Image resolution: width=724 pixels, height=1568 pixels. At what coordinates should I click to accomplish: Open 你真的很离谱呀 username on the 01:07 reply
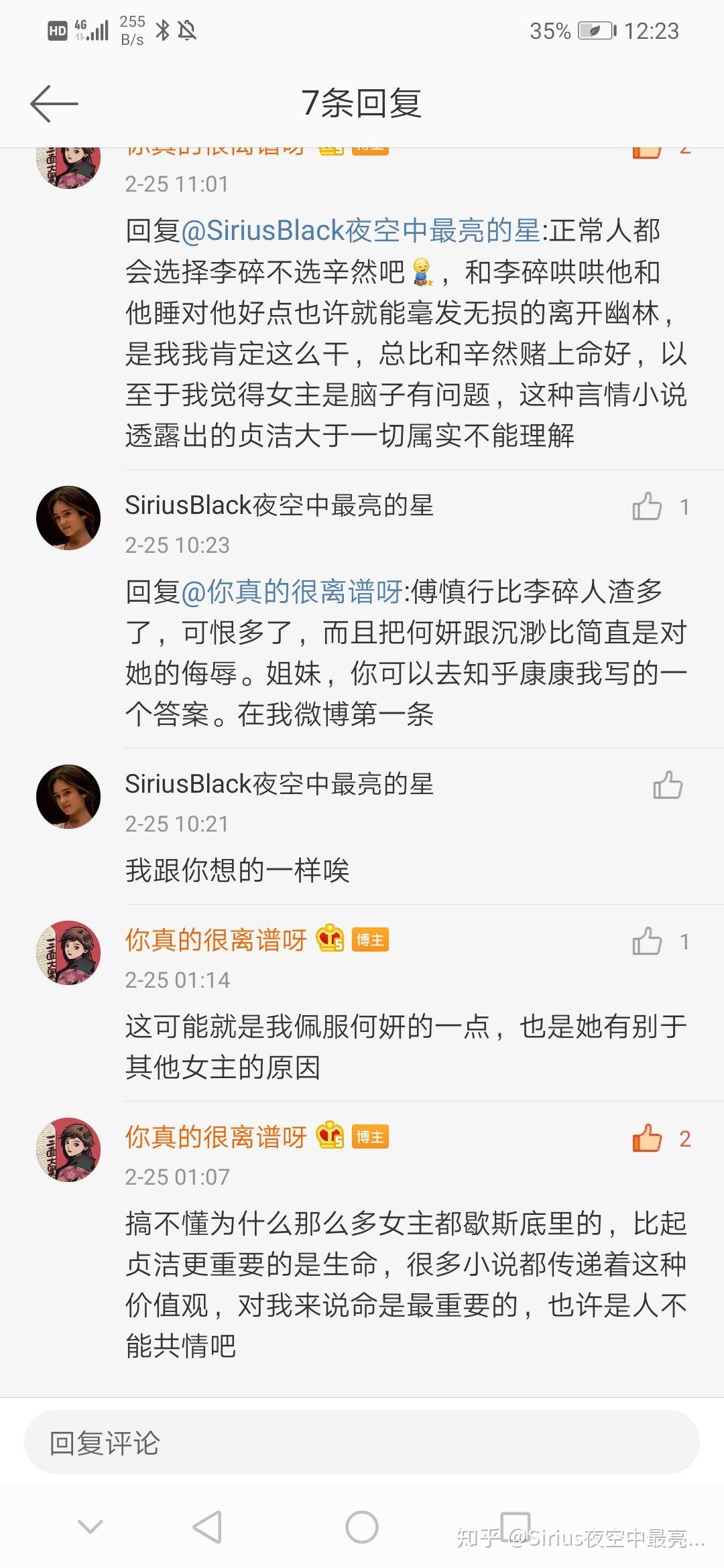[216, 1137]
